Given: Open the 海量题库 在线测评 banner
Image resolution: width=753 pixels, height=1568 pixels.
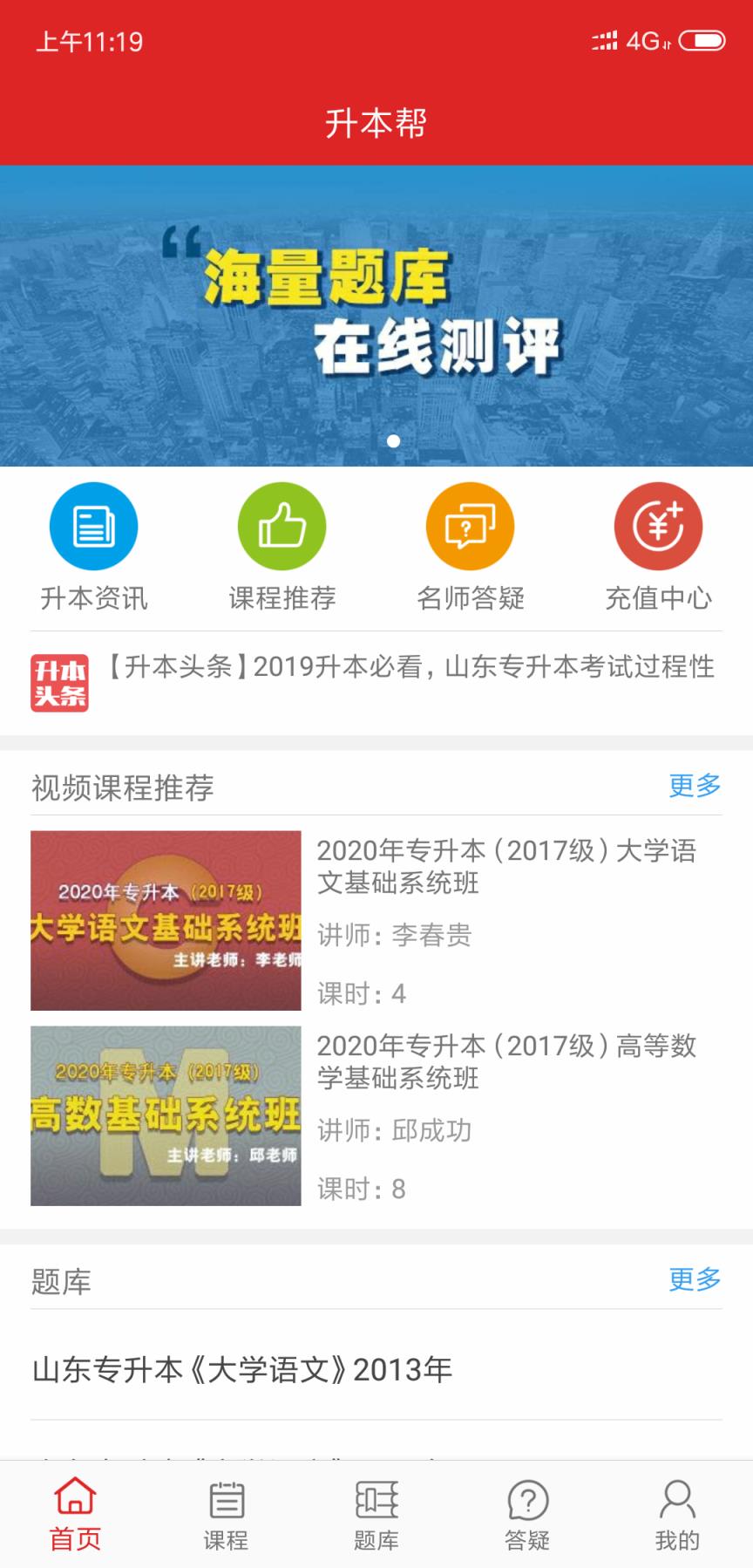Looking at the screenshot, I should point(376,316).
